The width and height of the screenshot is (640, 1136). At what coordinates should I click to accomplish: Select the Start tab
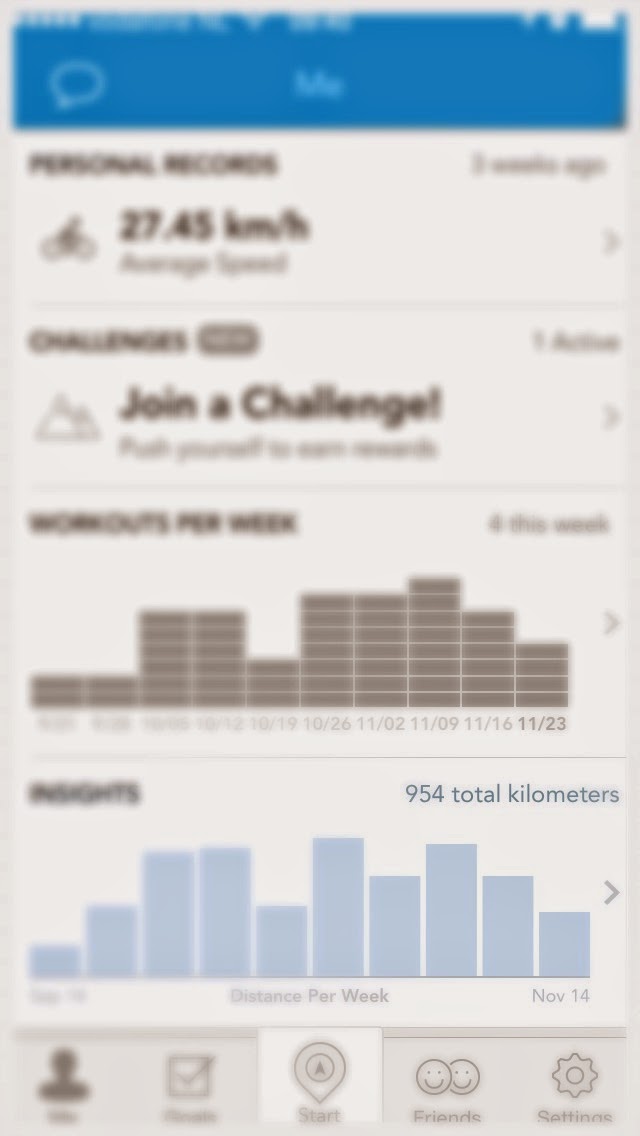[x=320, y=1080]
